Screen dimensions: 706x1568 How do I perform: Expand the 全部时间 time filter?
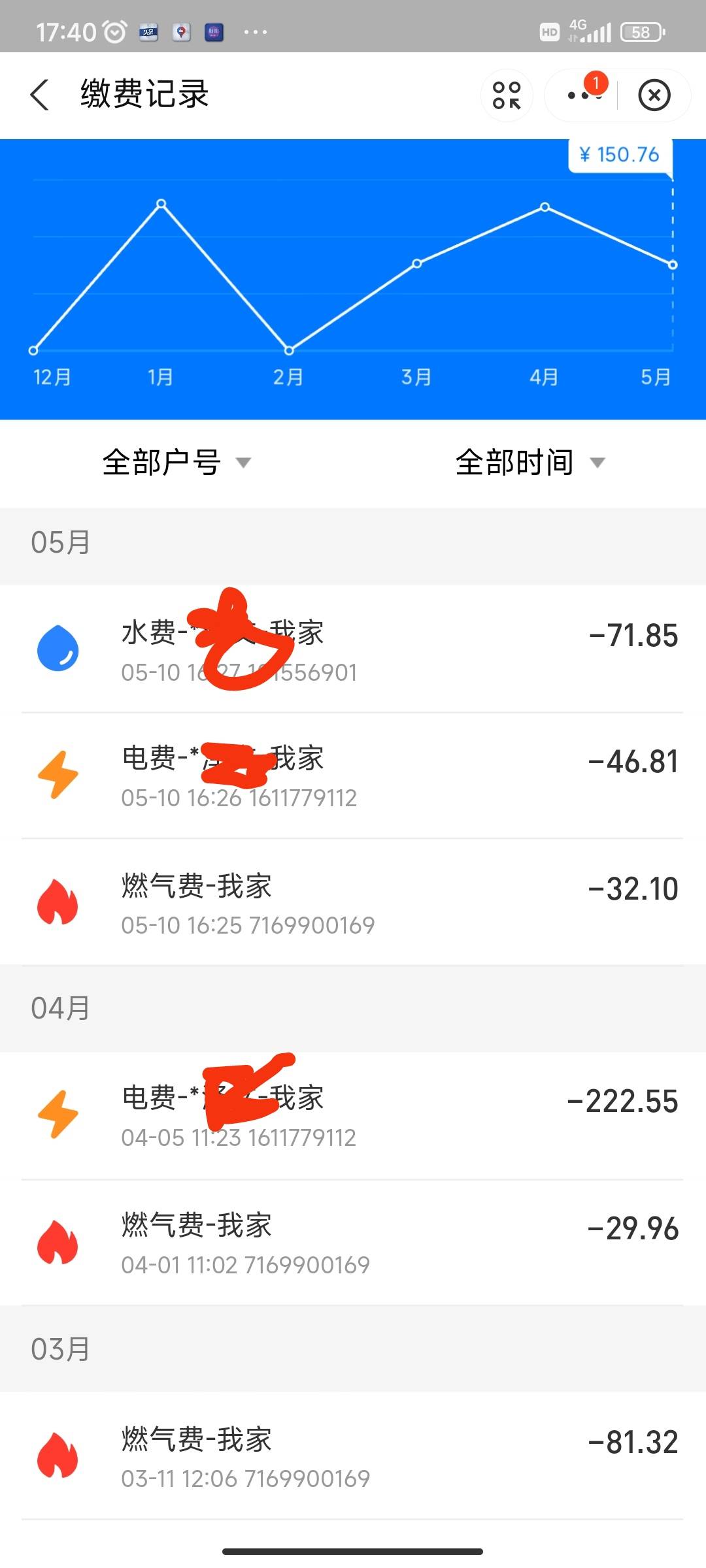(529, 463)
